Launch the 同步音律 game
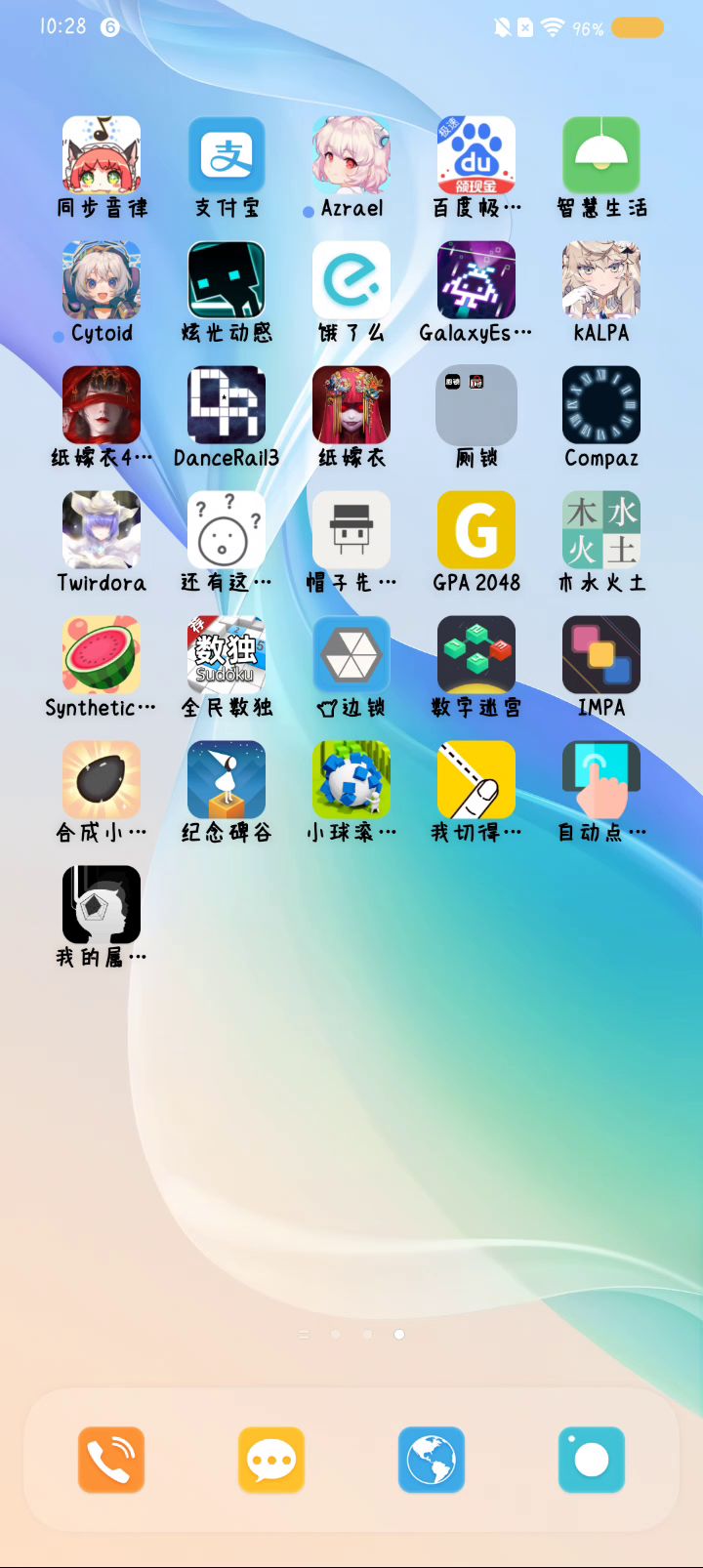 pos(102,156)
